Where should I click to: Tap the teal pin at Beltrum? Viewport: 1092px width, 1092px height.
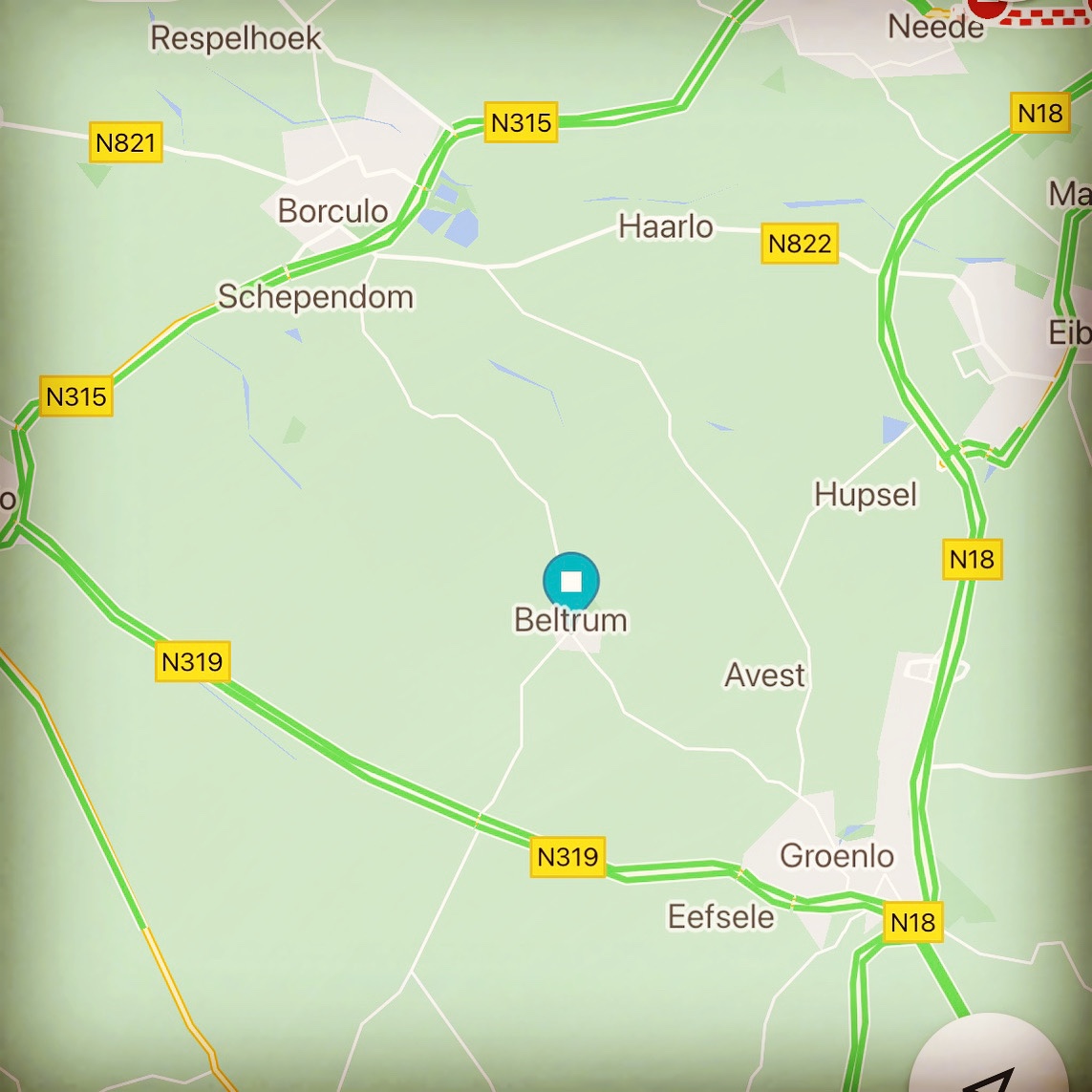coord(571,580)
